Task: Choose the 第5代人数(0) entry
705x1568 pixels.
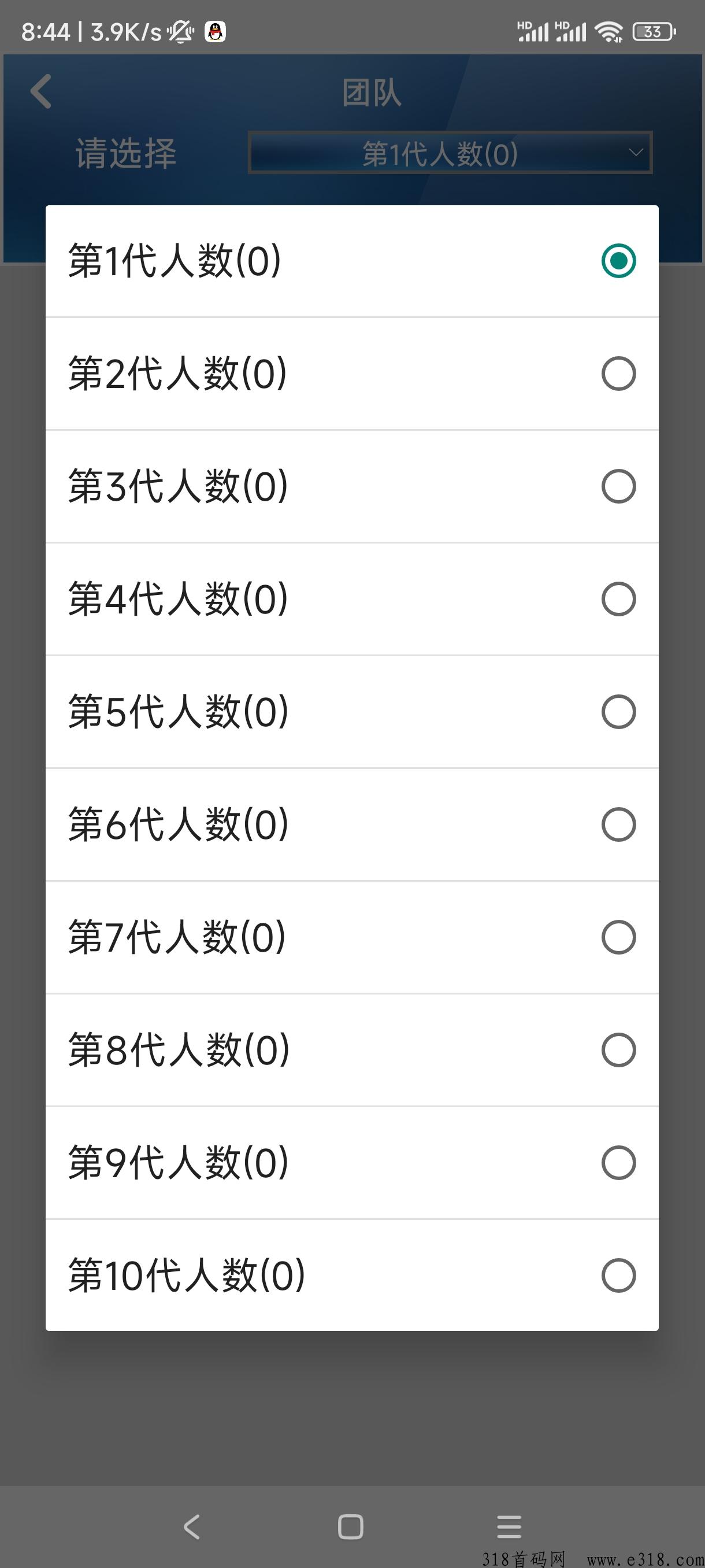Action: (x=351, y=712)
